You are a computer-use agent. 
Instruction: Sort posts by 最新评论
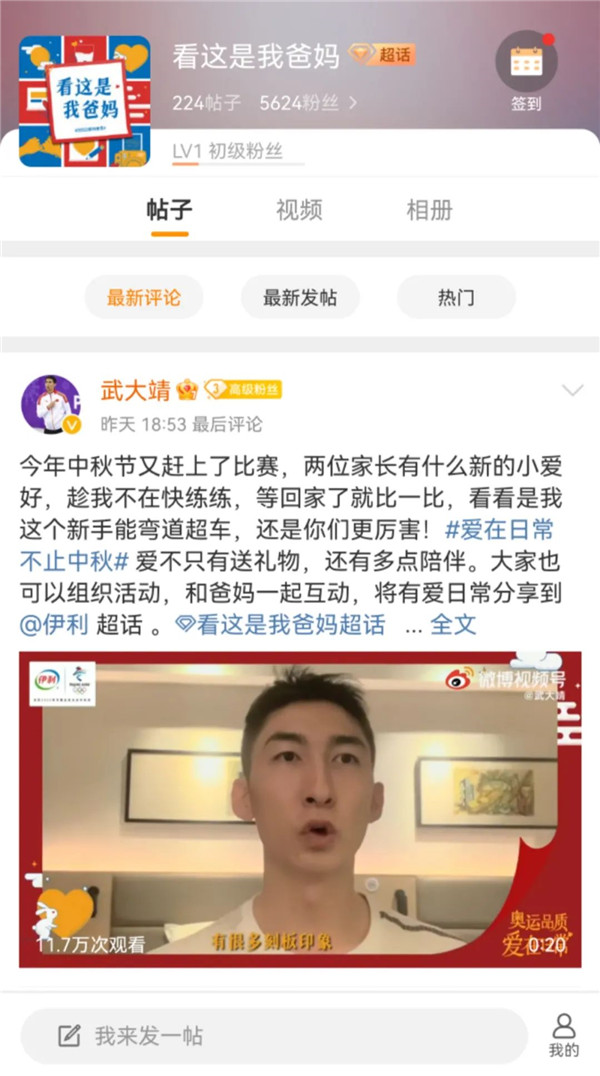click(x=143, y=297)
